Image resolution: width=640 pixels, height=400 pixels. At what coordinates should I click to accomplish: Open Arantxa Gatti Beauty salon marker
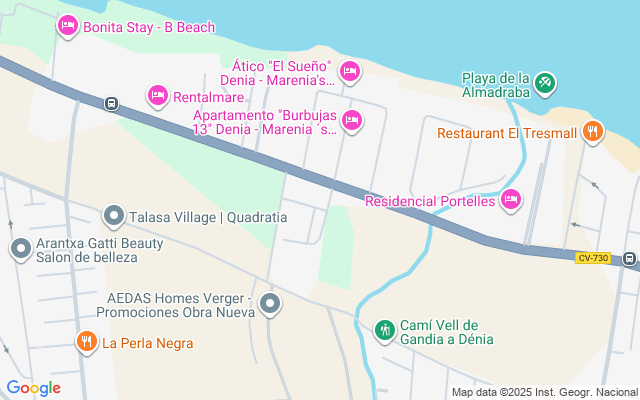point(19,248)
